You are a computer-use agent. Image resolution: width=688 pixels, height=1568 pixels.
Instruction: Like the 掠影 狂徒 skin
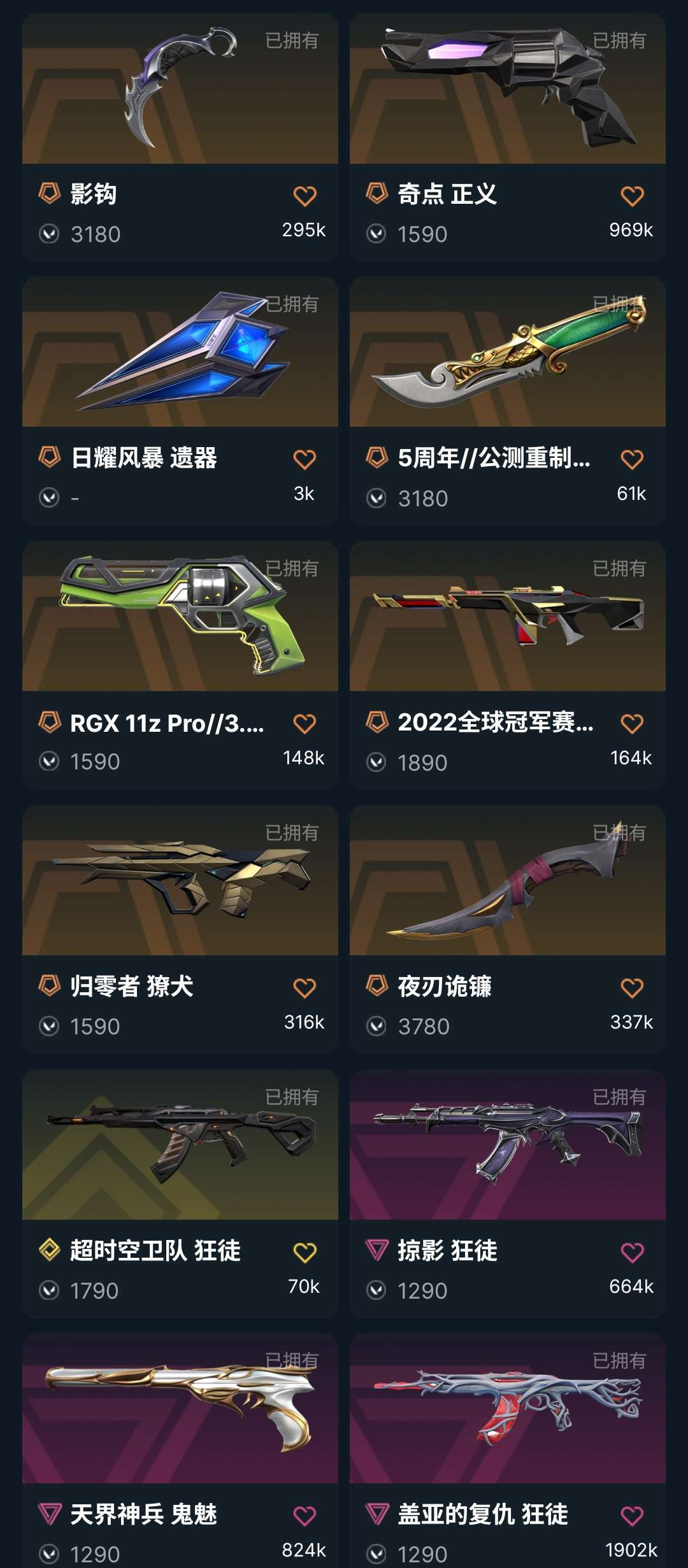point(632,1252)
